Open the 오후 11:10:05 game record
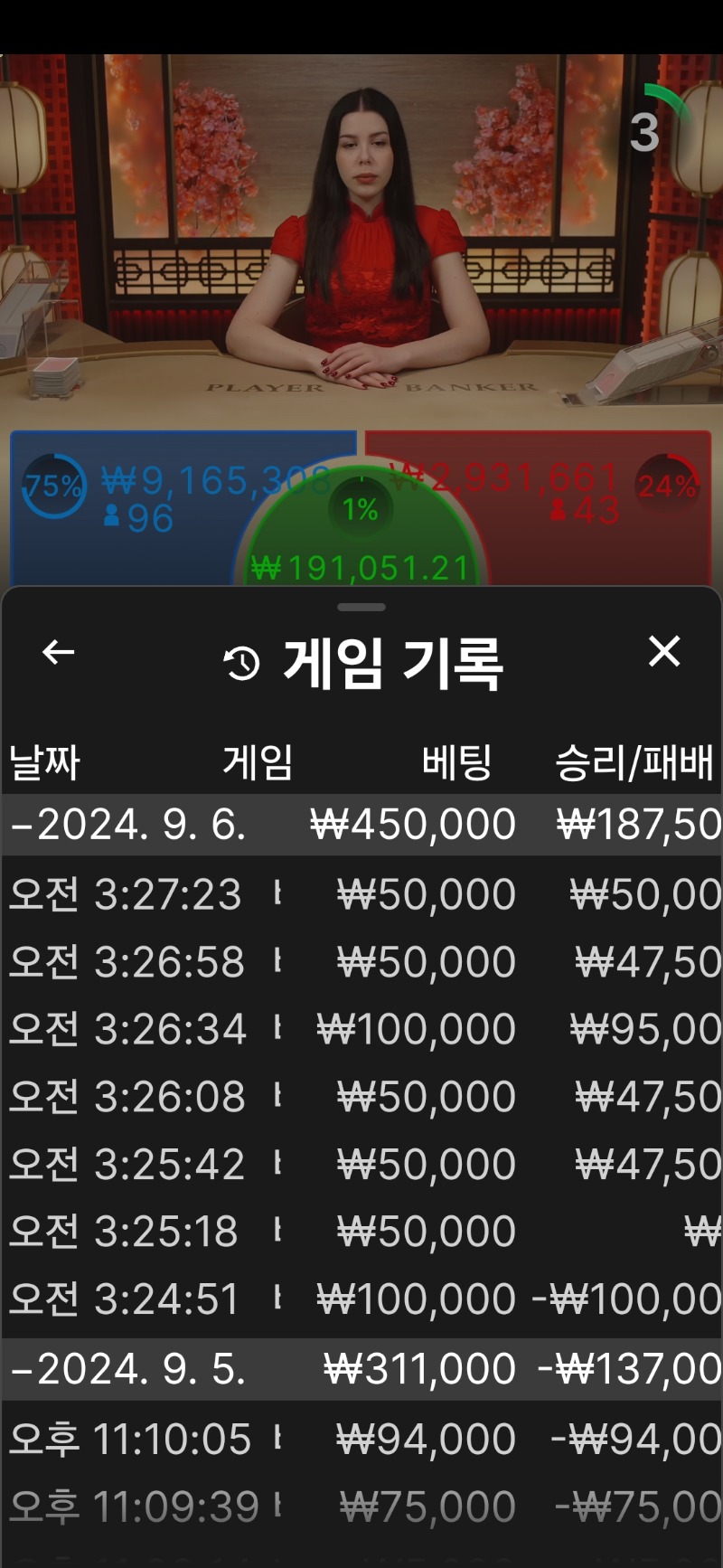The height and width of the screenshot is (1568, 723). click(361, 1439)
